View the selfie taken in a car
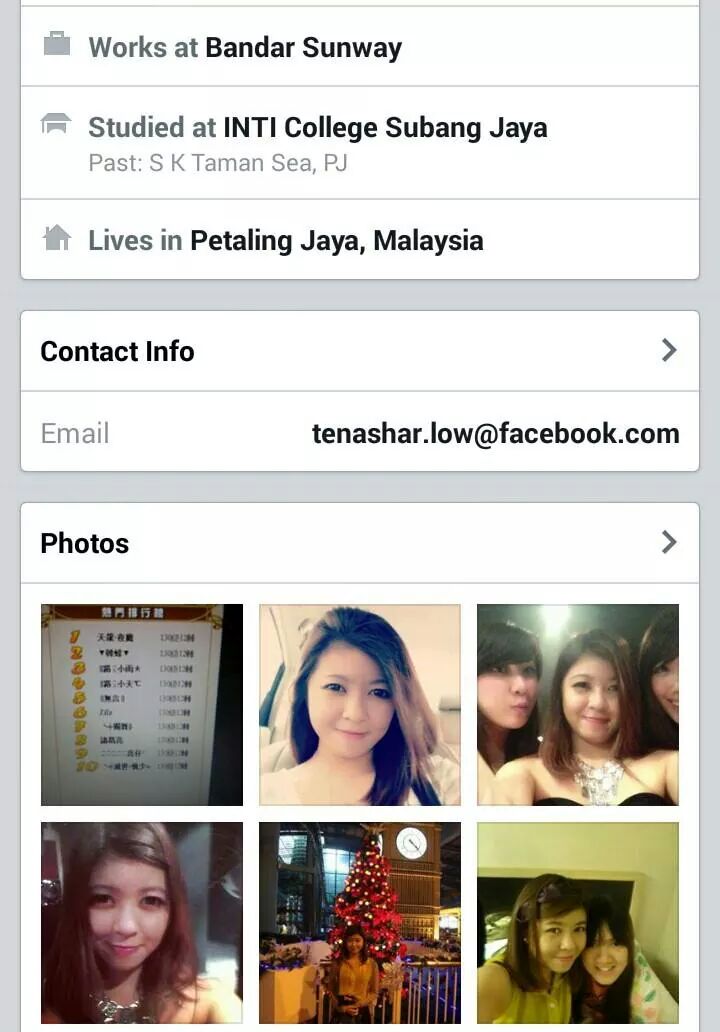 pyautogui.click(x=360, y=704)
